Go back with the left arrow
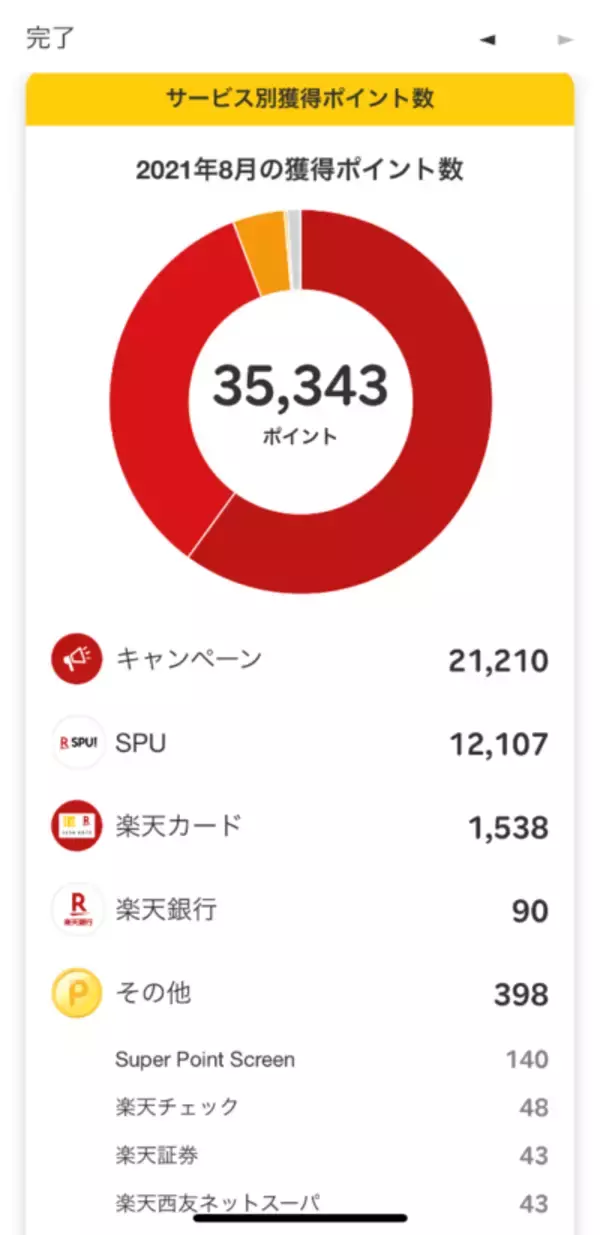Viewport: 600px width, 1235px height. pos(487,40)
